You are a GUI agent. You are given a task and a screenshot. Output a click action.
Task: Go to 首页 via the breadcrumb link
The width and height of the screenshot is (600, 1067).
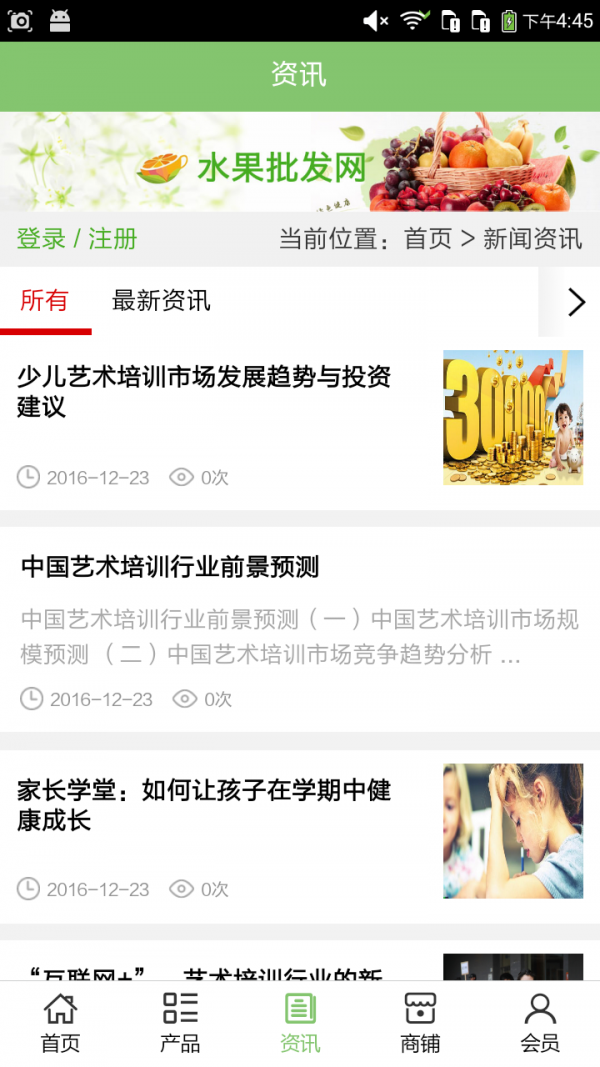pos(428,239)
